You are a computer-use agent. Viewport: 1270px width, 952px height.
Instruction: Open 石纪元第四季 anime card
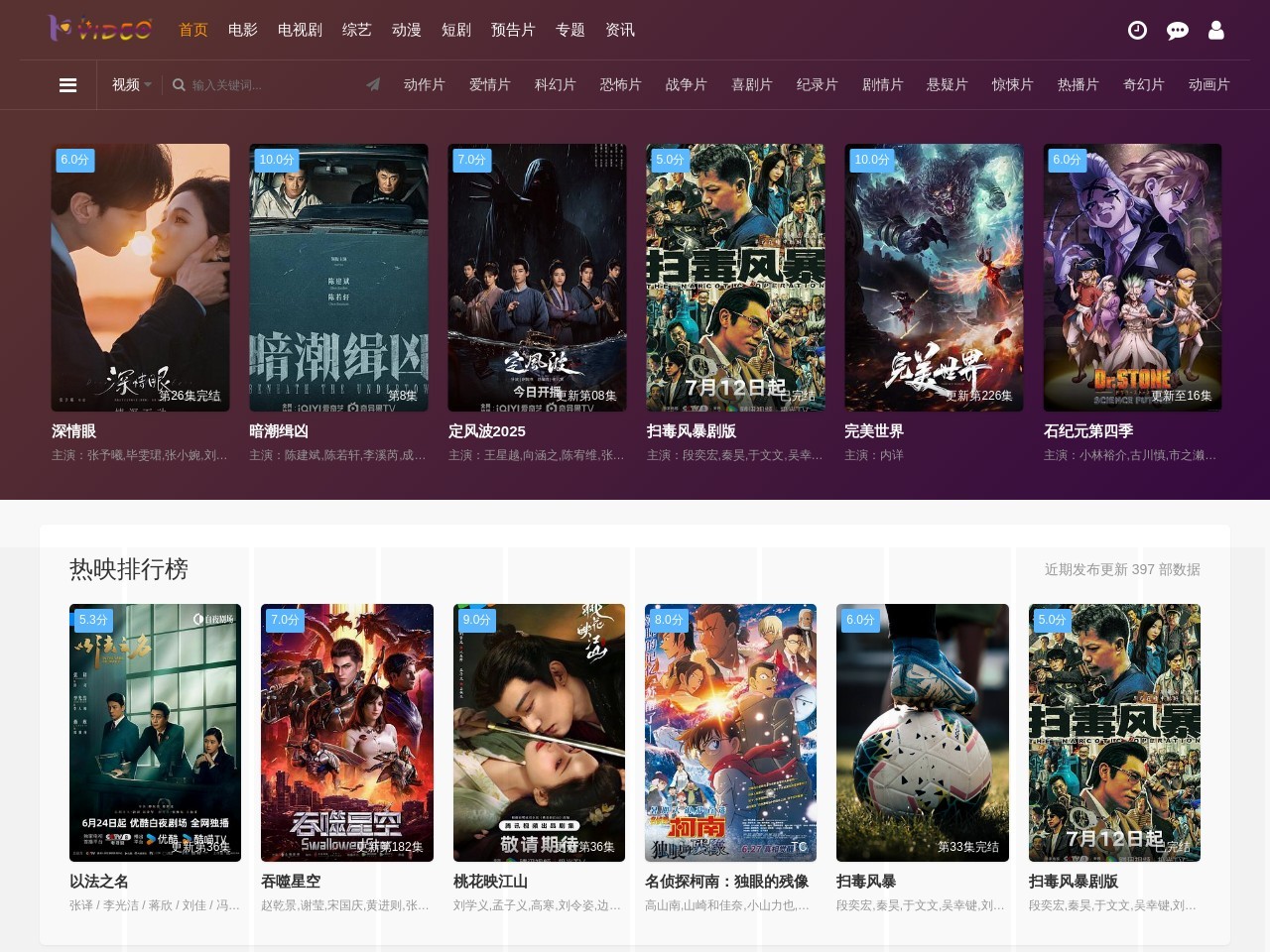[1132, 278]
